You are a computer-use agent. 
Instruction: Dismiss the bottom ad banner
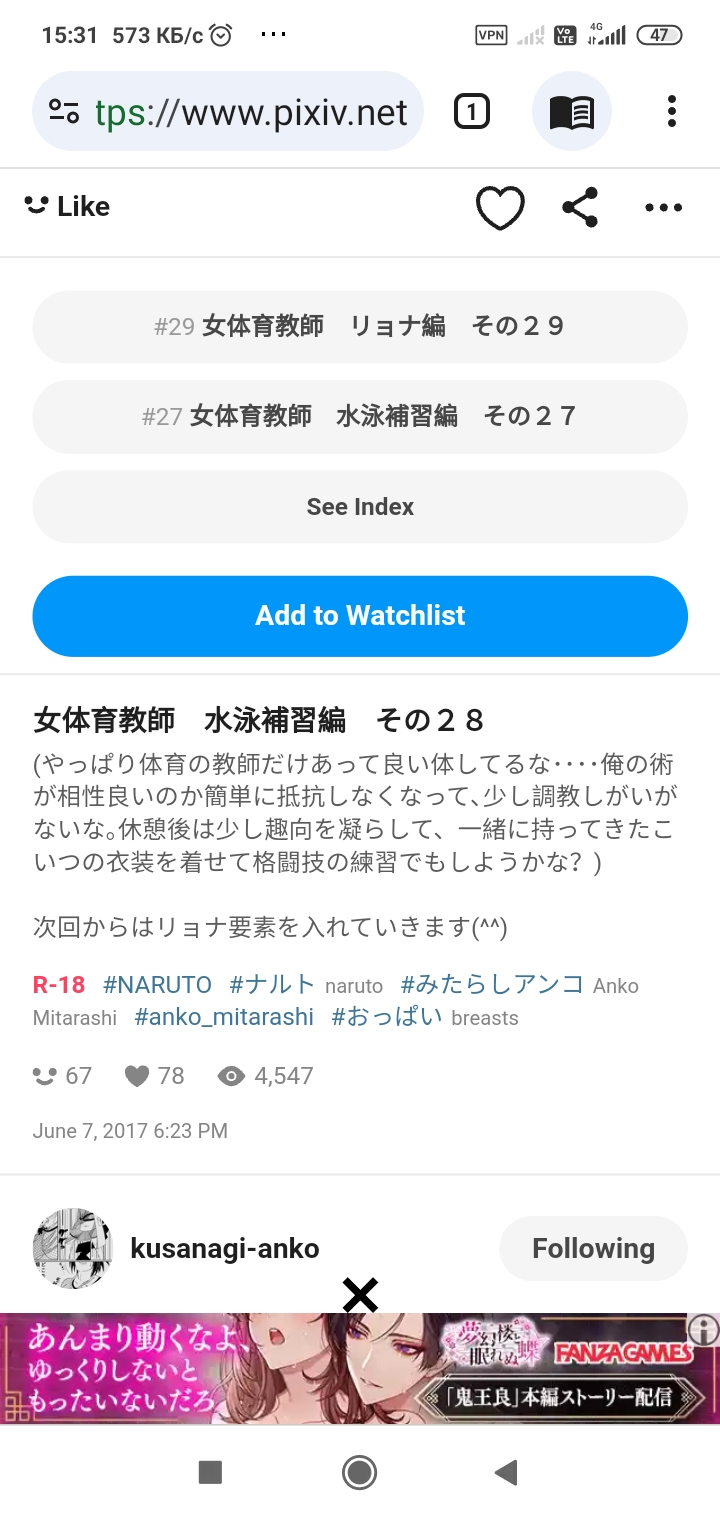tap(360, 1296)
